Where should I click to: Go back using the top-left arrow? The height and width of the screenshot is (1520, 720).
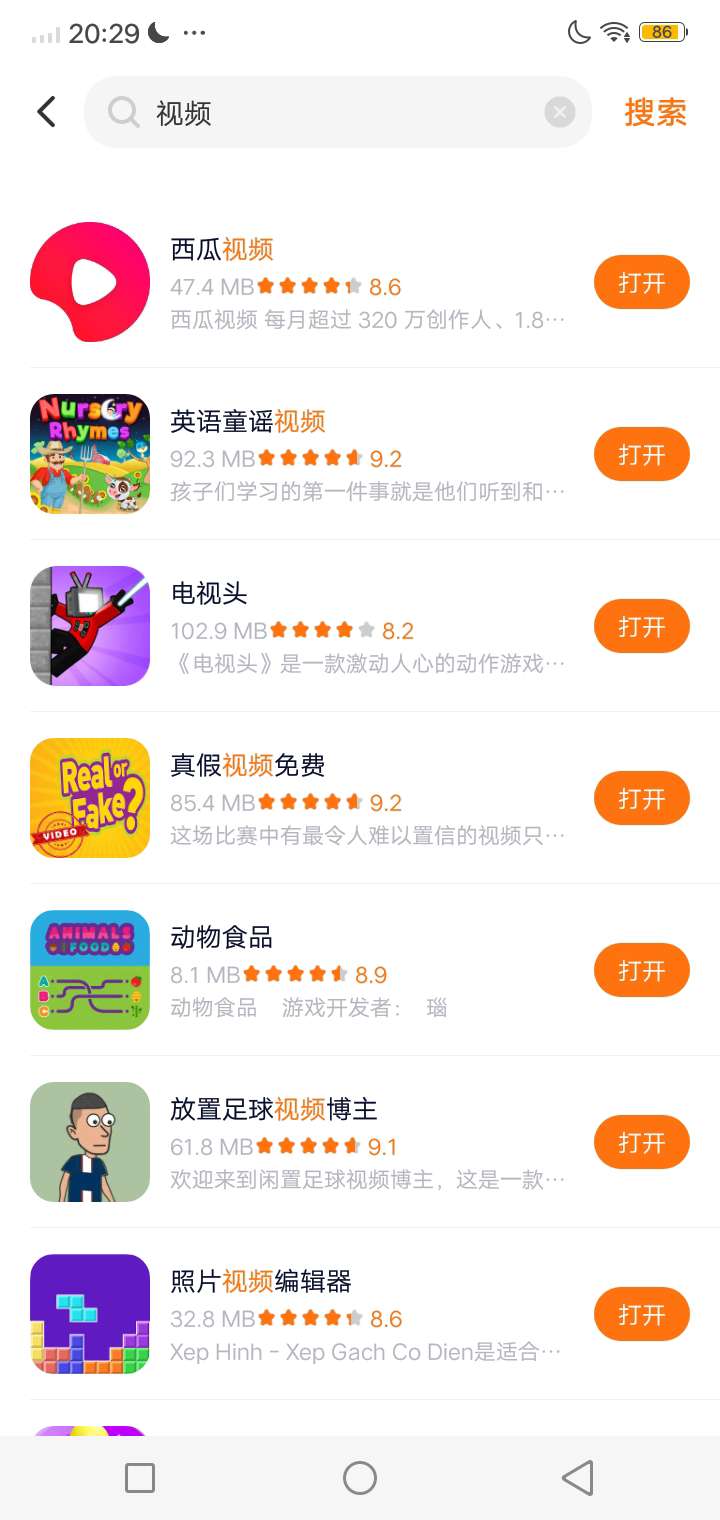pyautogui.click(x=46, y=112)
